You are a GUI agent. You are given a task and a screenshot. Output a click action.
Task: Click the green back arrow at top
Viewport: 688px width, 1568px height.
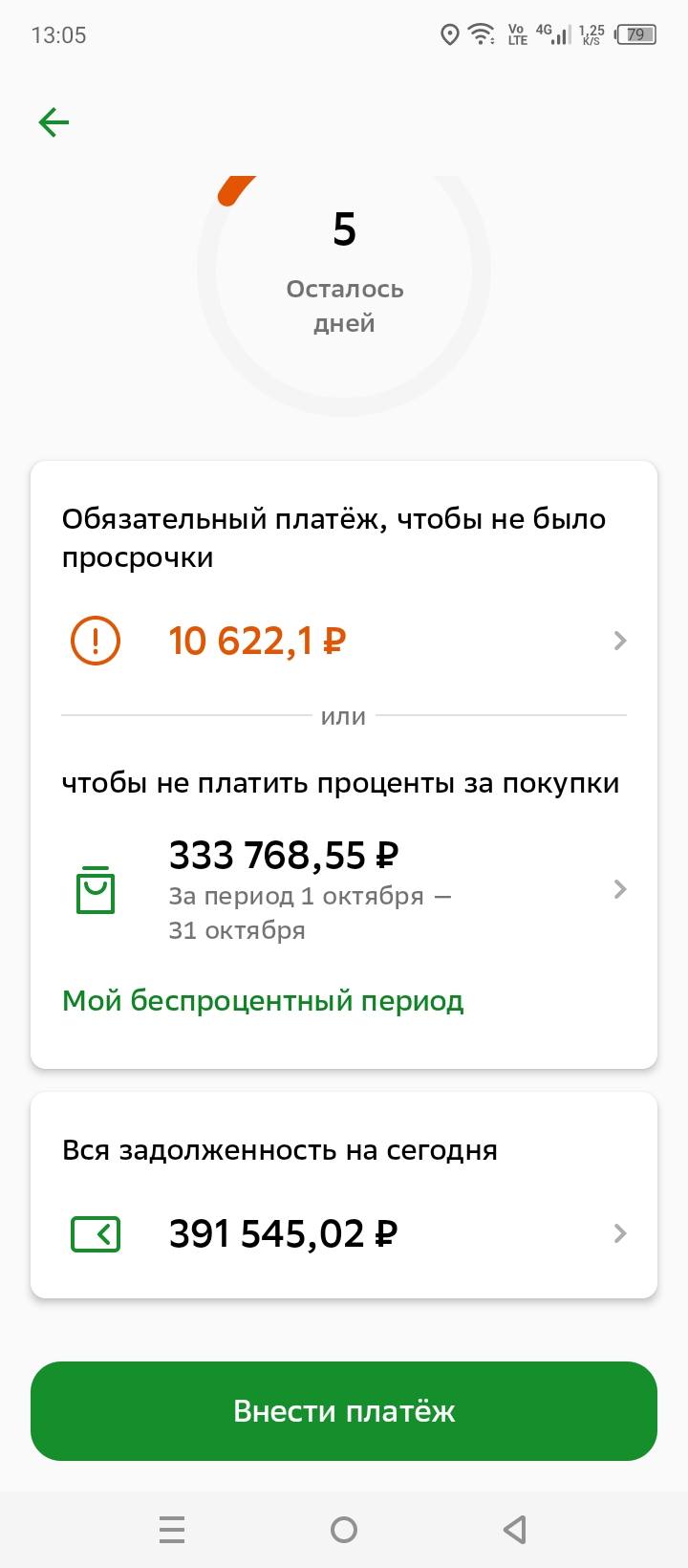pyautogui.click(x=53, y=121)
